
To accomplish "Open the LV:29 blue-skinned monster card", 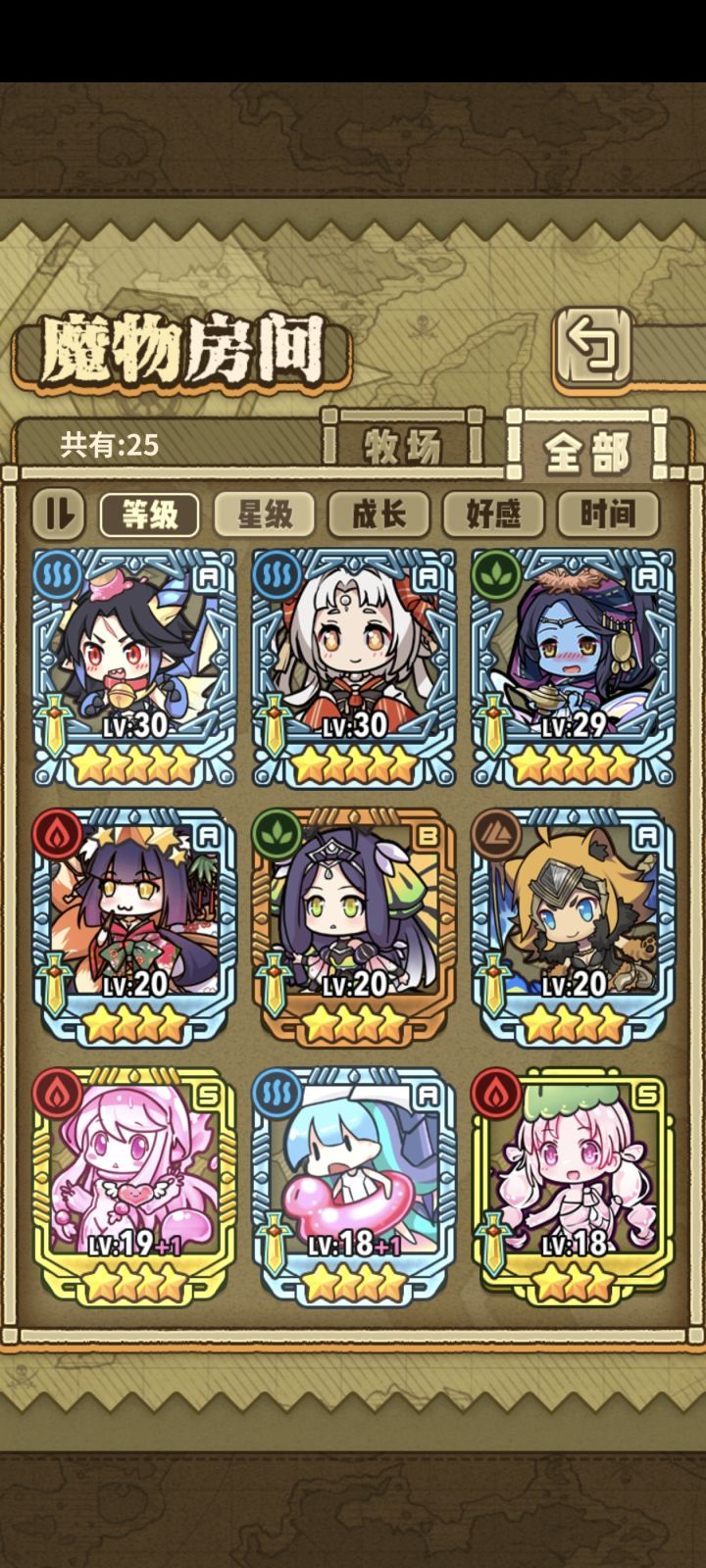I will pyautogui.click(x=574, y=668).
